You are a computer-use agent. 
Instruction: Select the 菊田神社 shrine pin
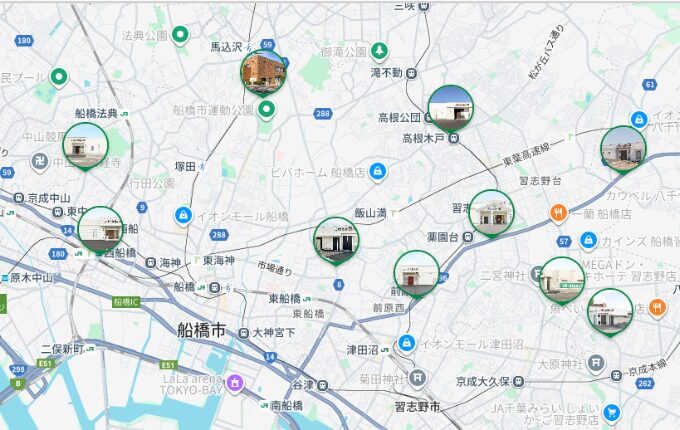coord(417,379)
